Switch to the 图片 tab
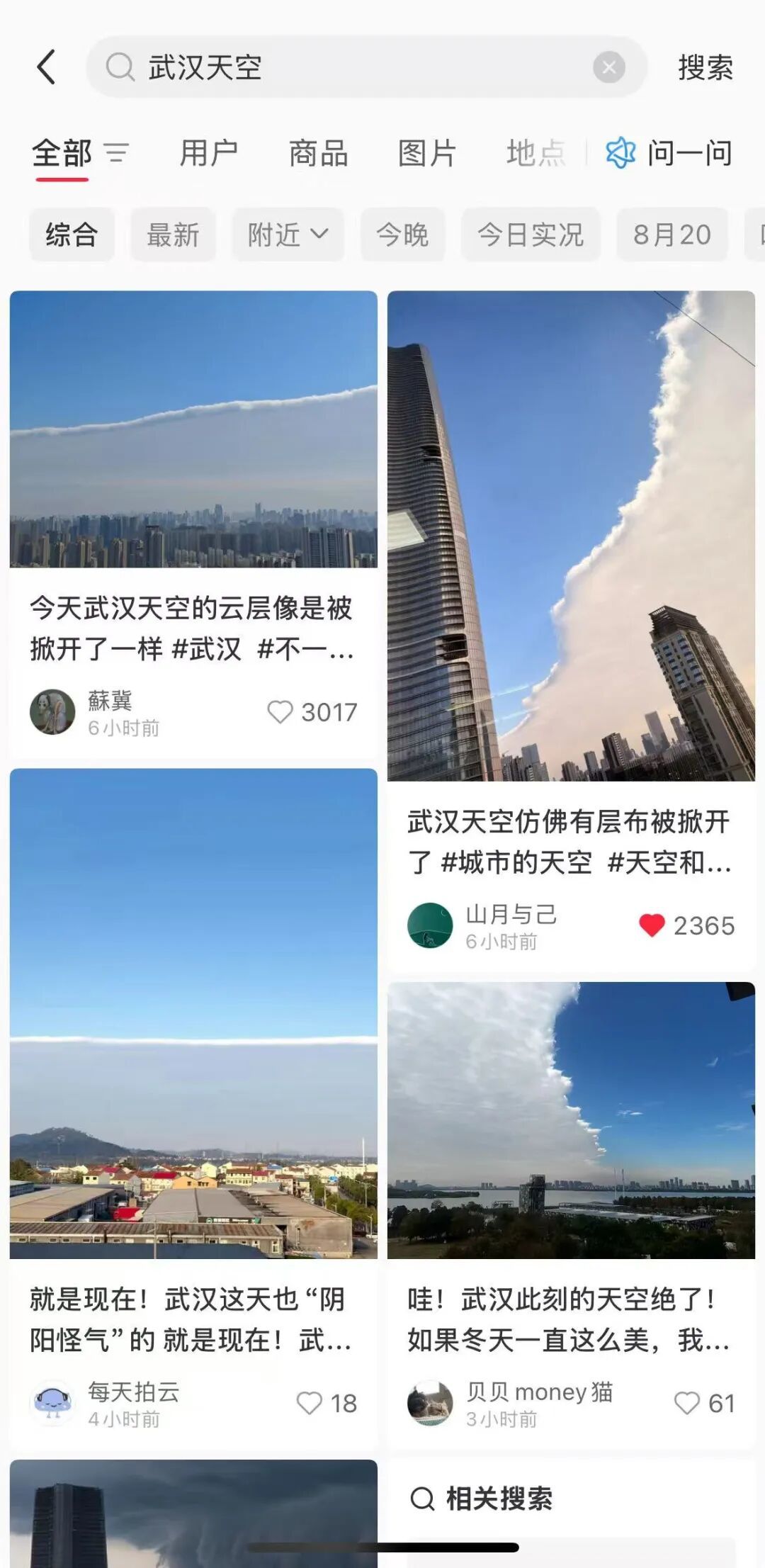Image resolution: width=765 pixels, height=1568 pixels. 427,154
